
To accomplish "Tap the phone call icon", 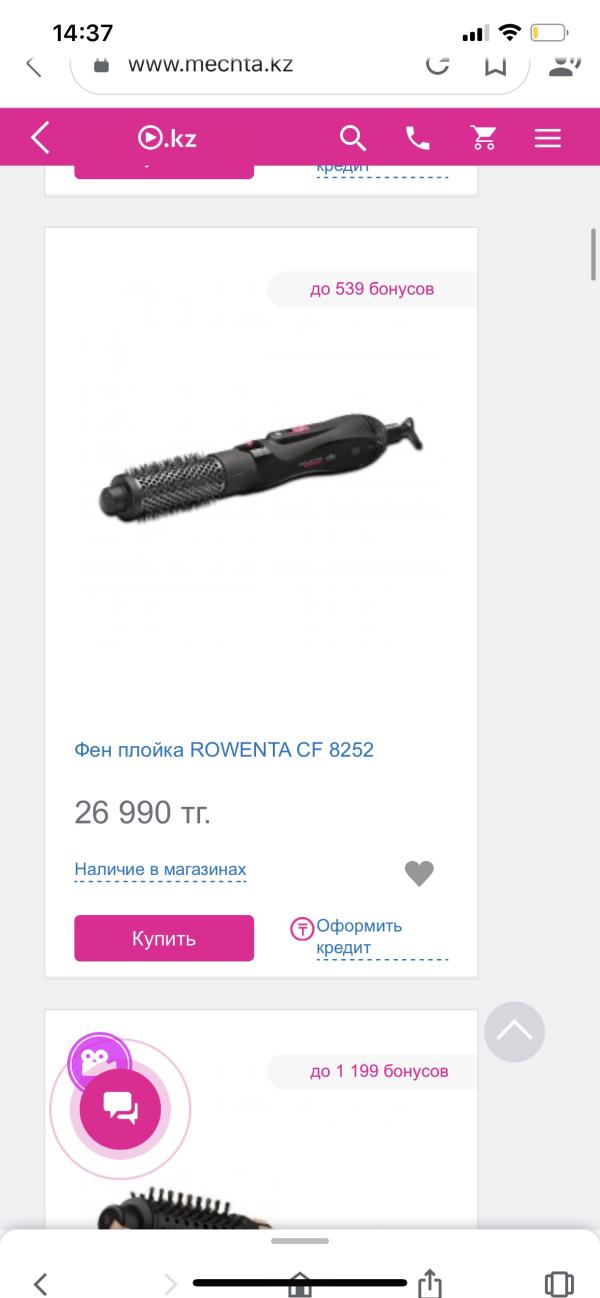I will [417, 137].
